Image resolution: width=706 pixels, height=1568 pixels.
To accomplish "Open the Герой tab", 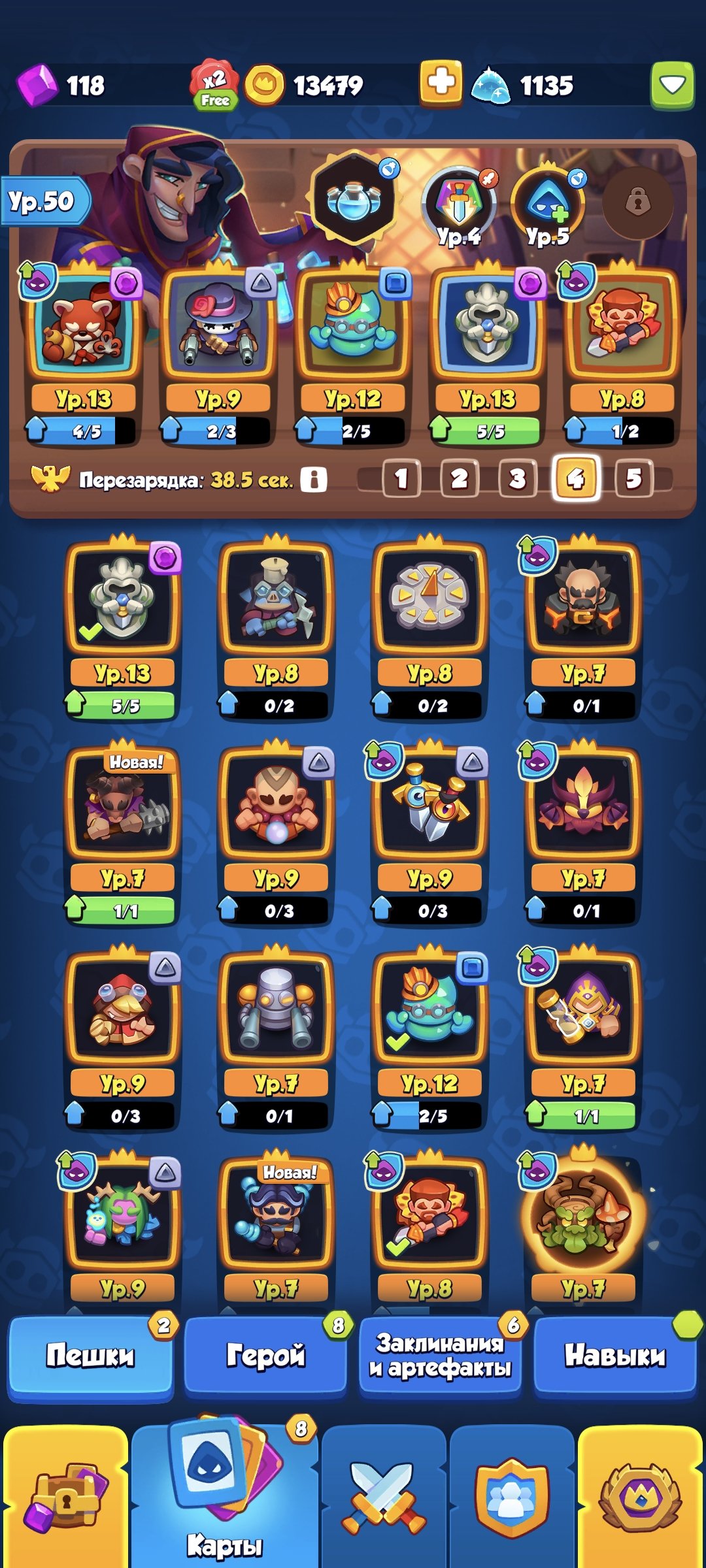I will 265,1355.
